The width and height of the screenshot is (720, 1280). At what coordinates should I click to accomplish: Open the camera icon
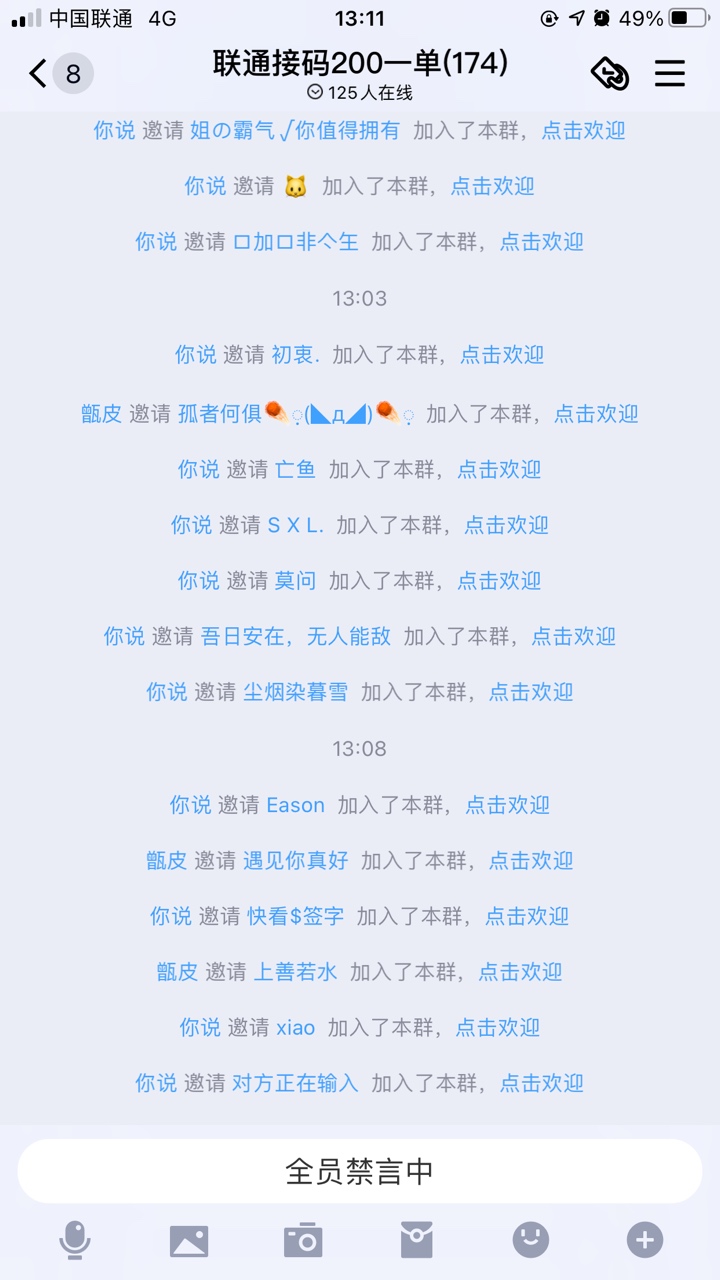(303, 1240)
